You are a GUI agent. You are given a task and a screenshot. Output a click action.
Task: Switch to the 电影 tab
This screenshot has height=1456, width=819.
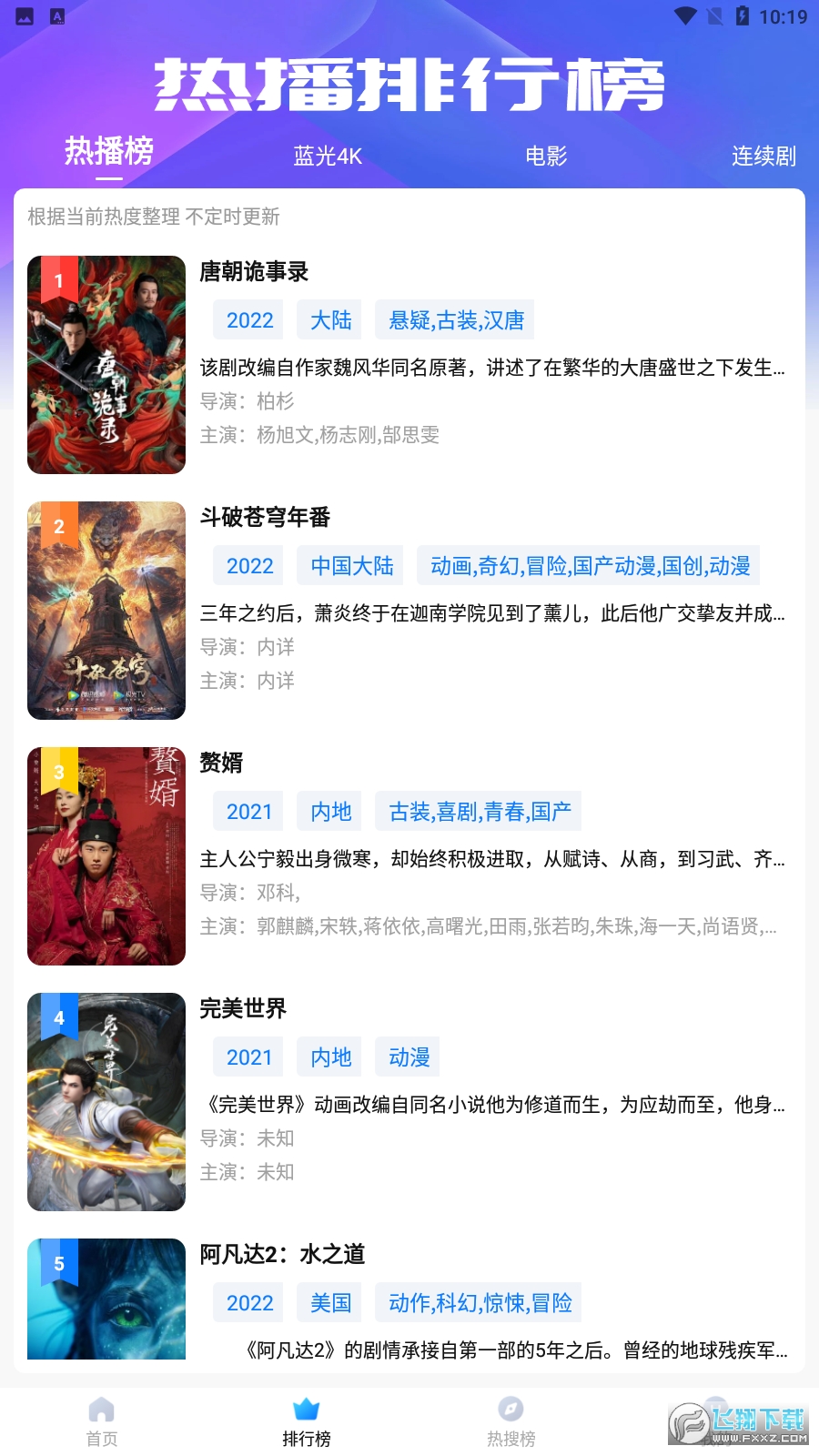[x=546, y=157]
